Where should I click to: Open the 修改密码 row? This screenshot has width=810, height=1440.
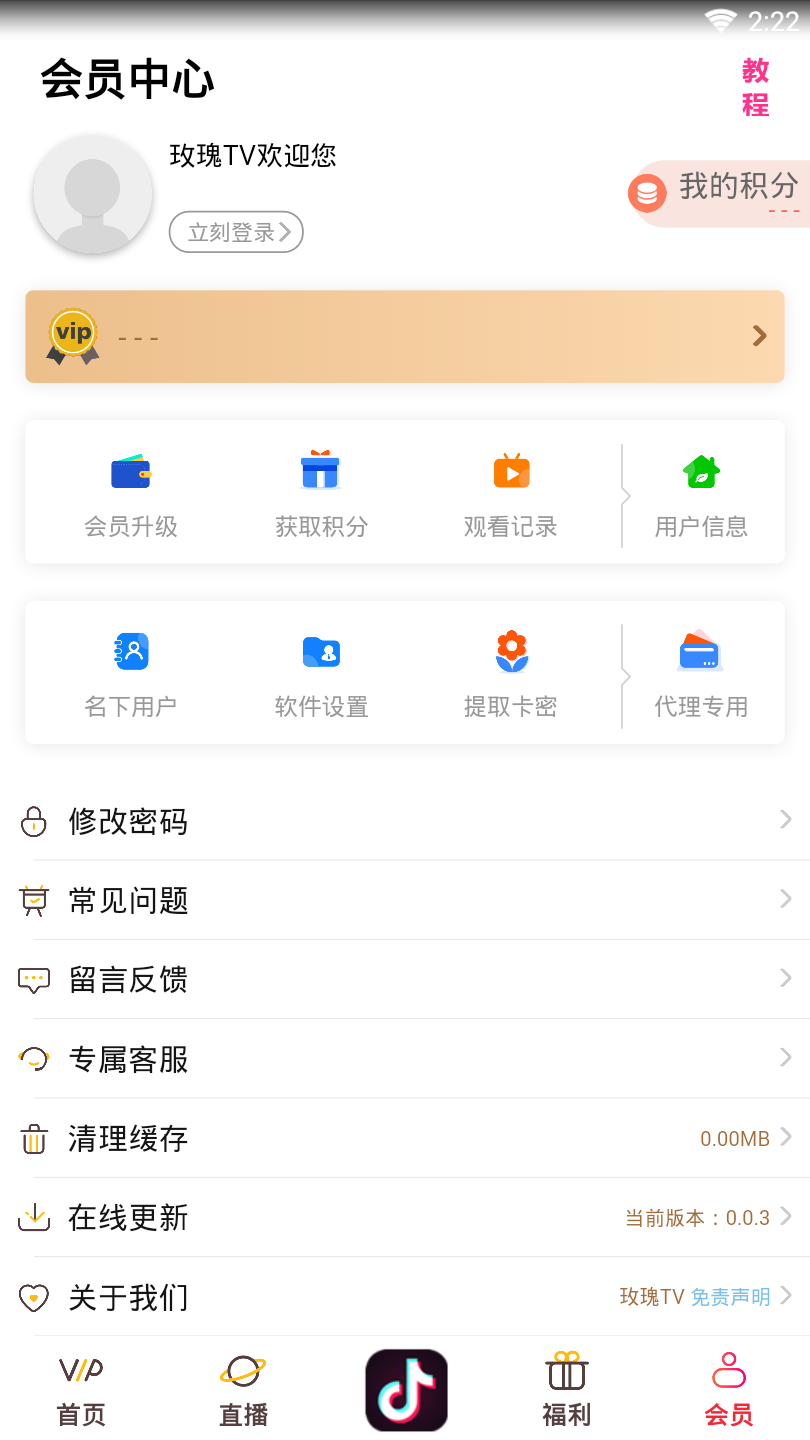[405, 821]
